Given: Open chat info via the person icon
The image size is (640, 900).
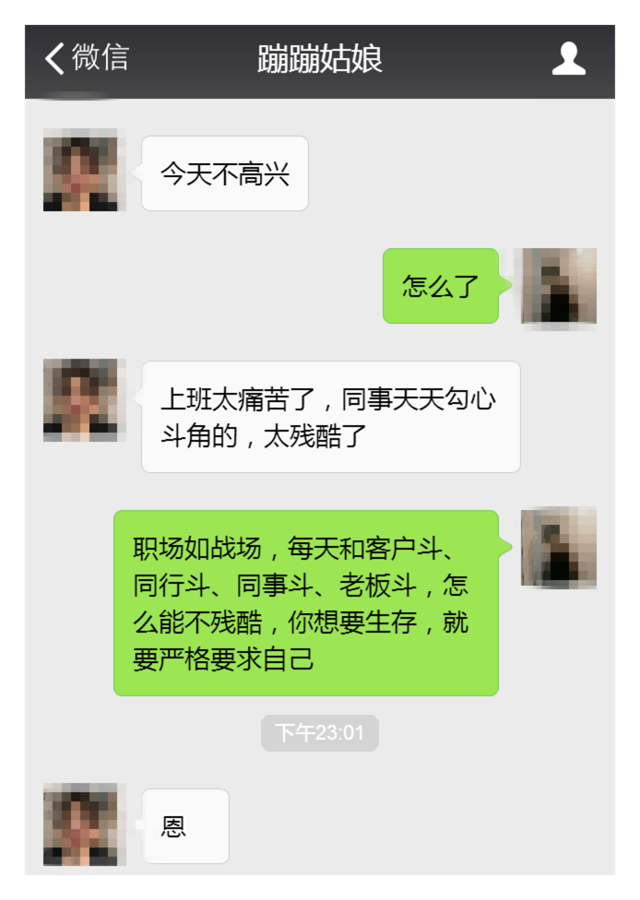Looking at the screenshot, I should [569, 58].
